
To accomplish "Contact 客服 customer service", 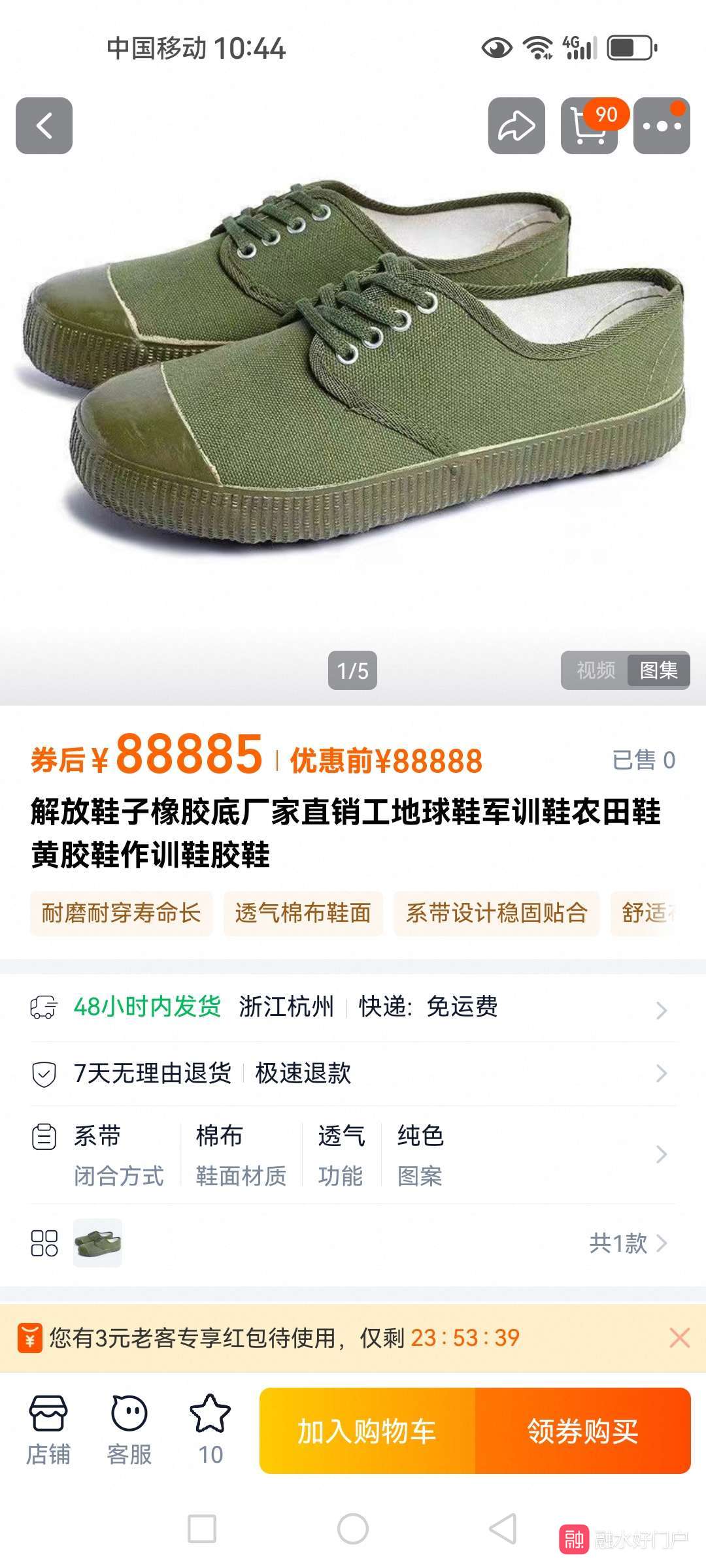I will pyautogui.click(x=129, y=1430).
